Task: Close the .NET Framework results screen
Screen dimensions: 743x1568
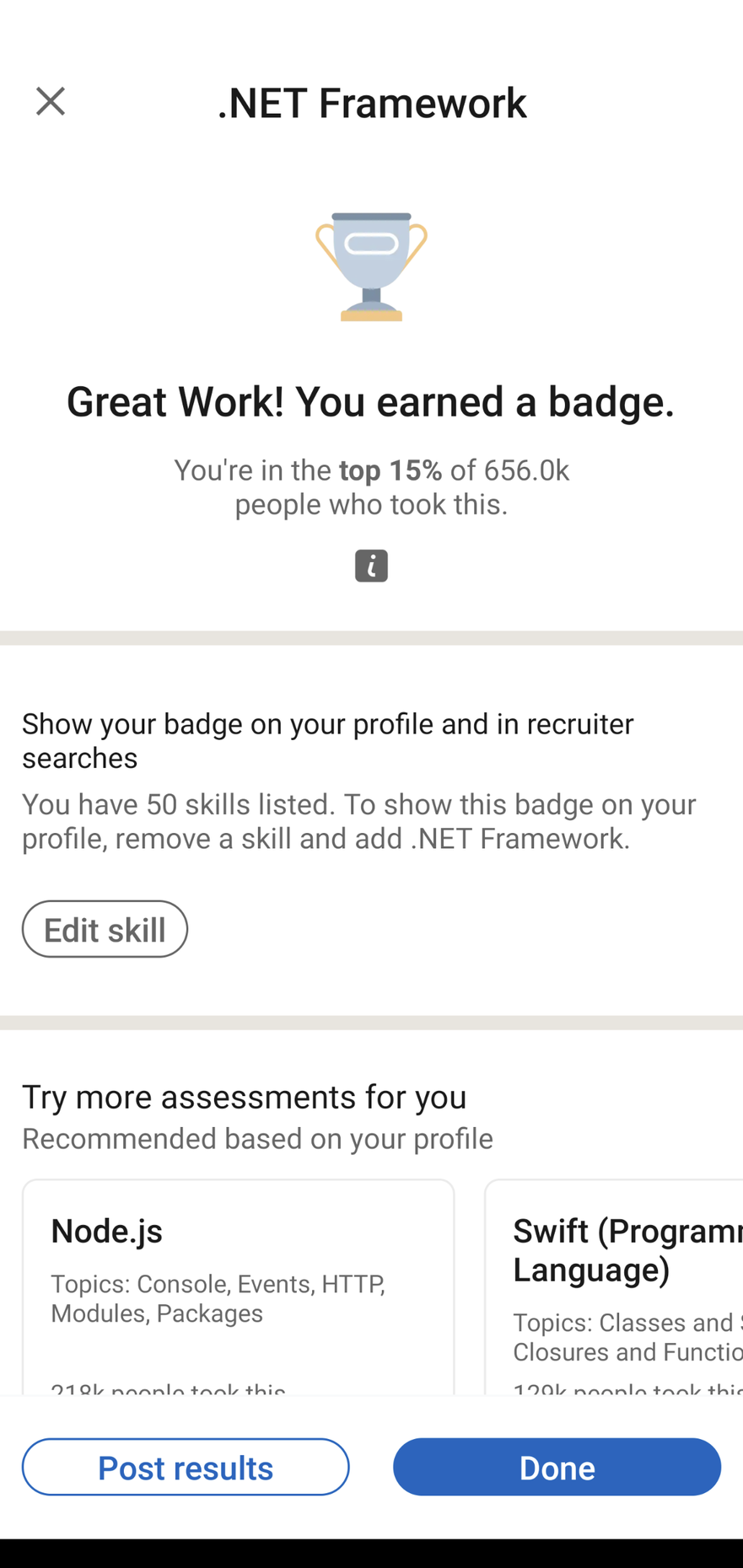Action: pyautogui.click(x=51, y=101)
